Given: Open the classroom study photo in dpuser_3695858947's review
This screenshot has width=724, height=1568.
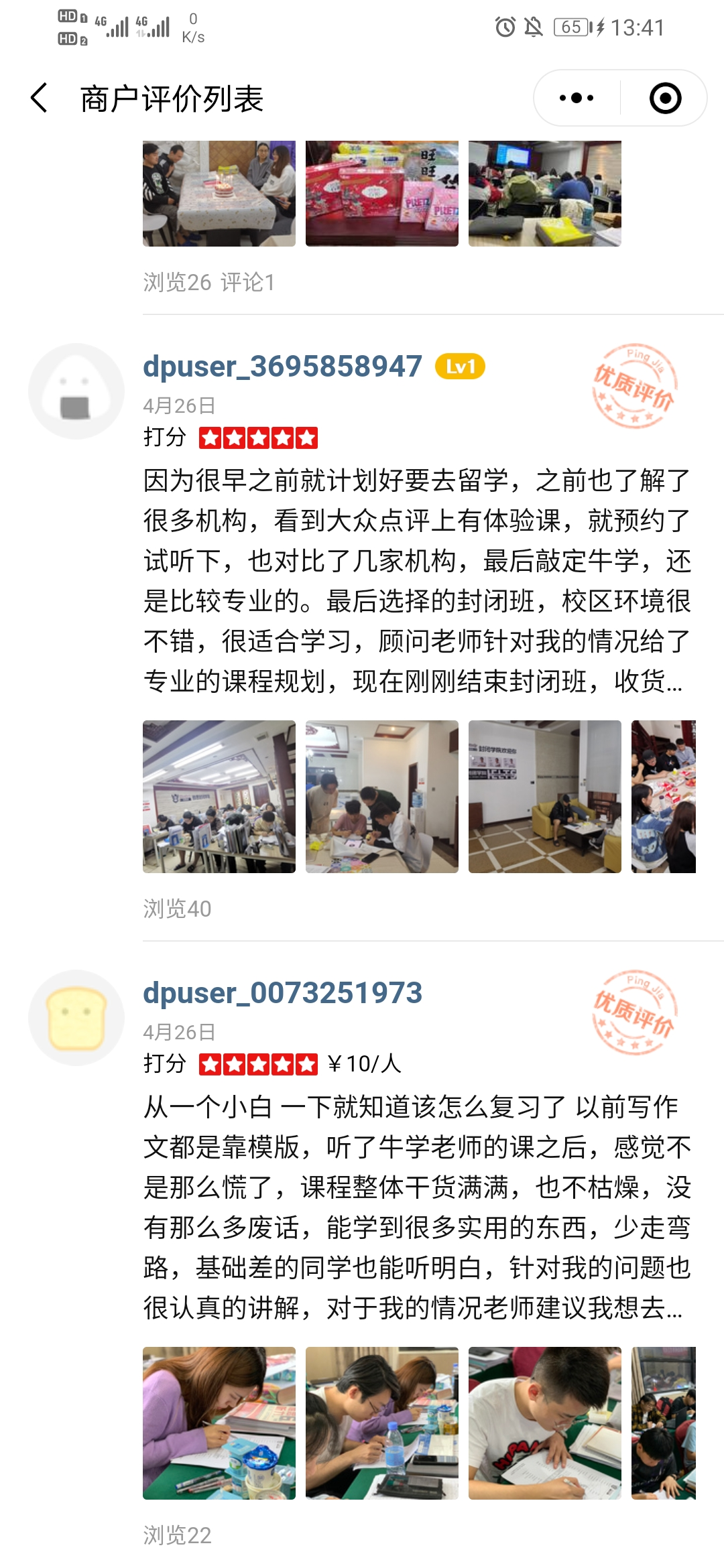Looking at the screenshot, I should [219, 797].
